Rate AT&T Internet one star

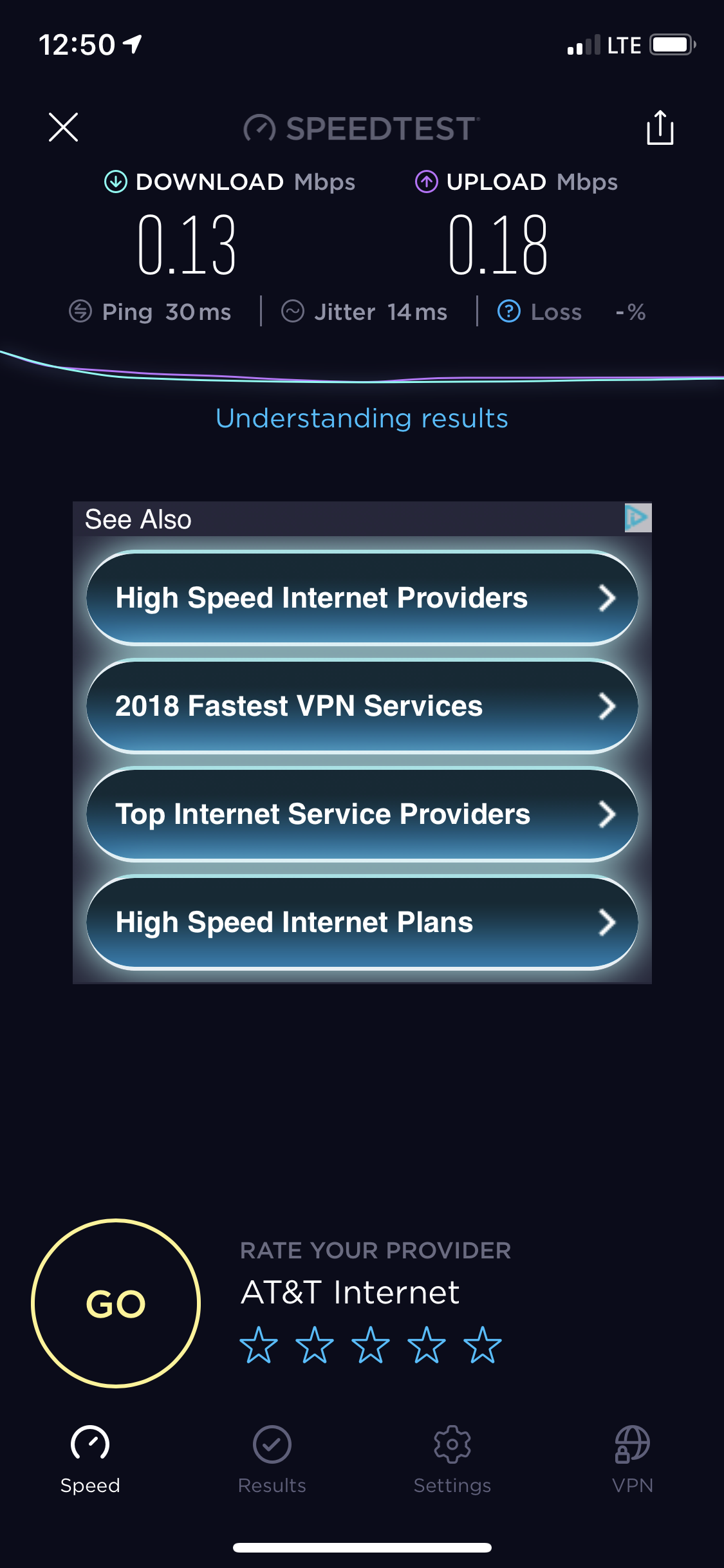(x=259, y=1345)
